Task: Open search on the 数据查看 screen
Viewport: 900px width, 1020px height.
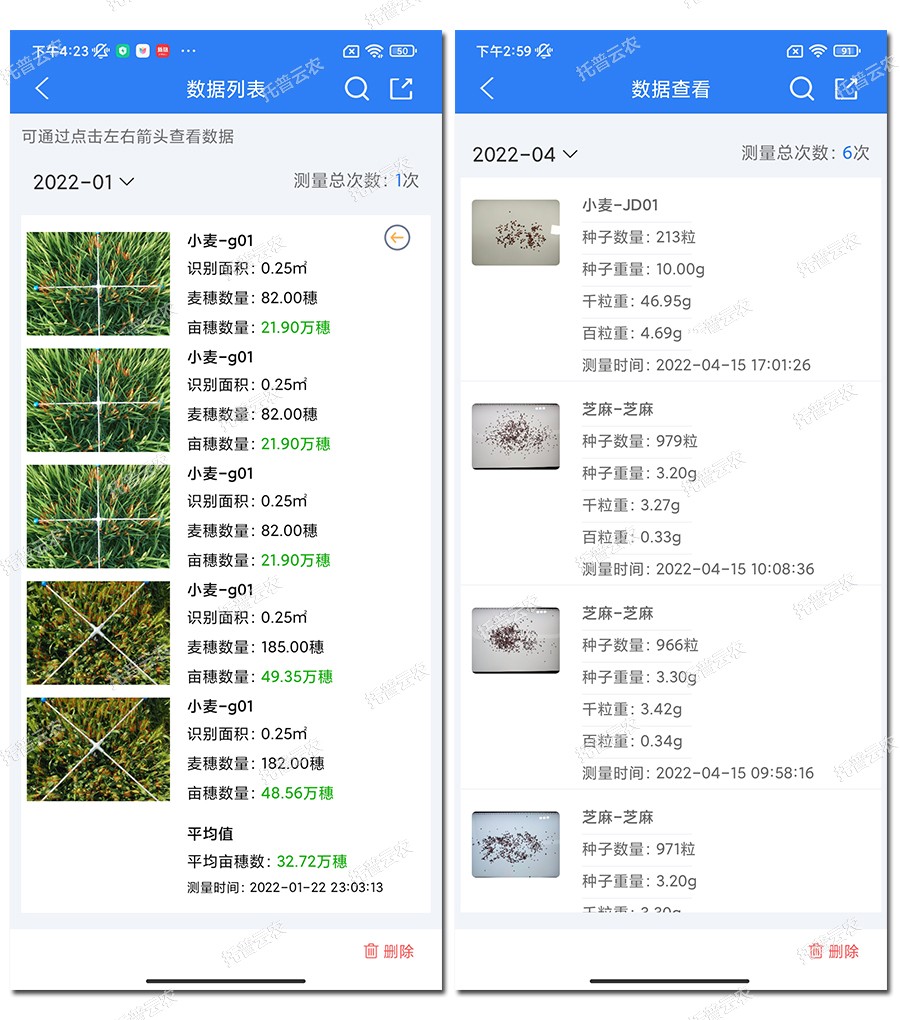Action: click(801, 88)
